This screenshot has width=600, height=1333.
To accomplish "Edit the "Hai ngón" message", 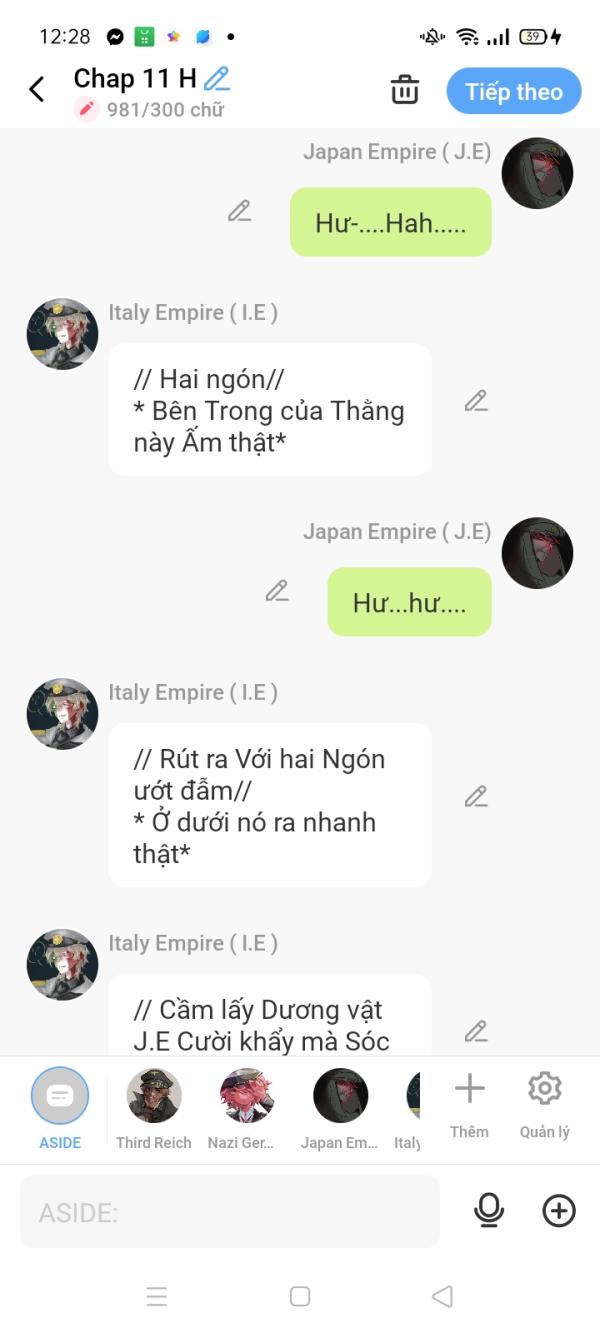I will [476, 401].
